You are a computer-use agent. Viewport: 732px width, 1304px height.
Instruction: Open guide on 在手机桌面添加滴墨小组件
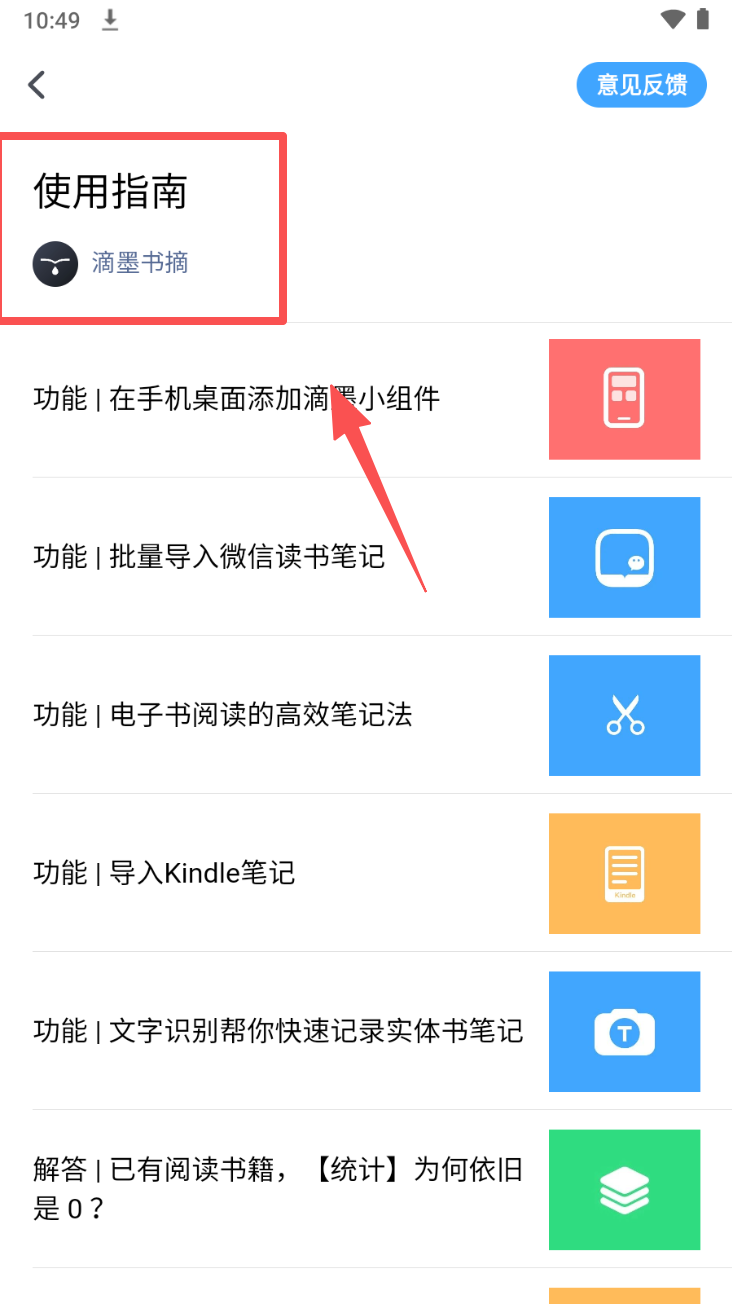pyautogui.click(x=237, y=400)
